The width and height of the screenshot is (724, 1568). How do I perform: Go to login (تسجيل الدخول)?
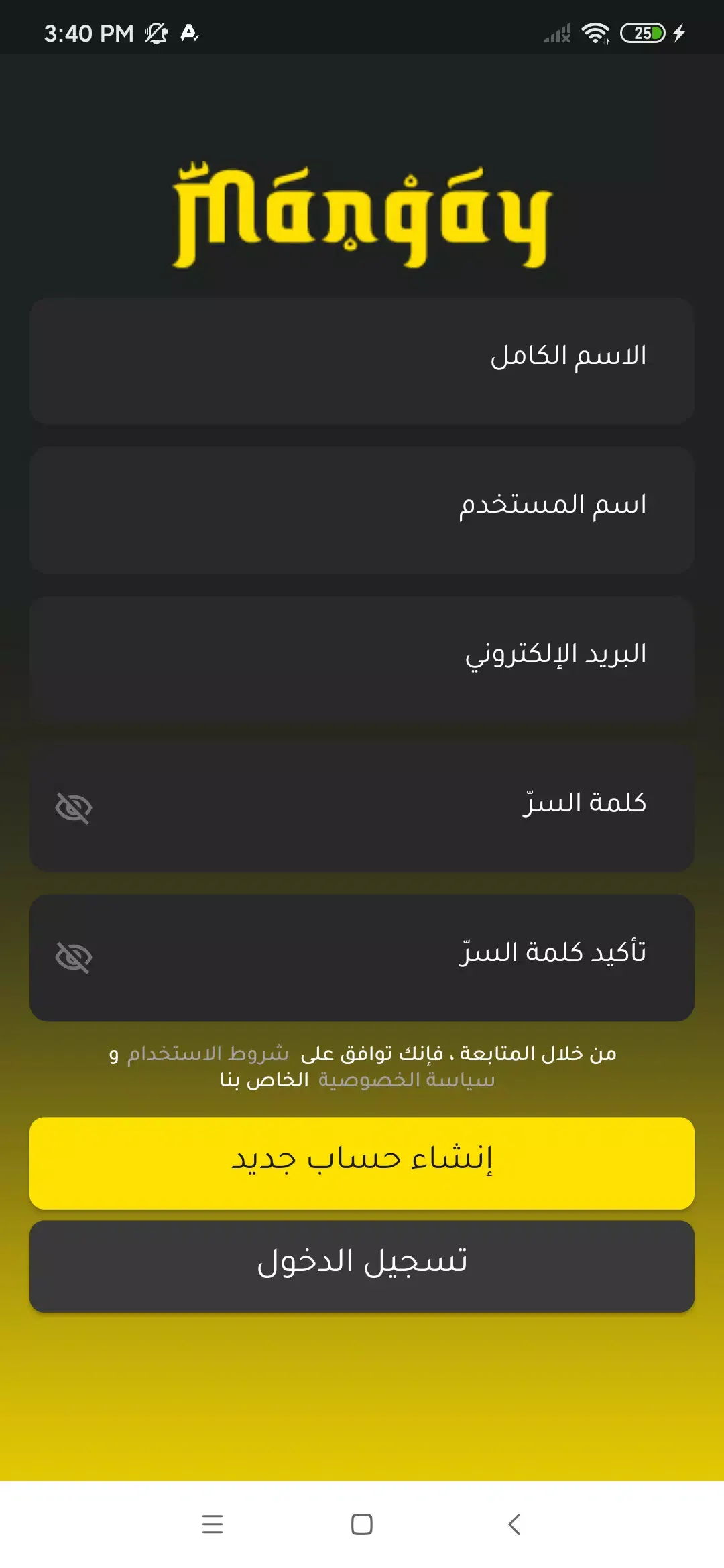point(362,1266)
